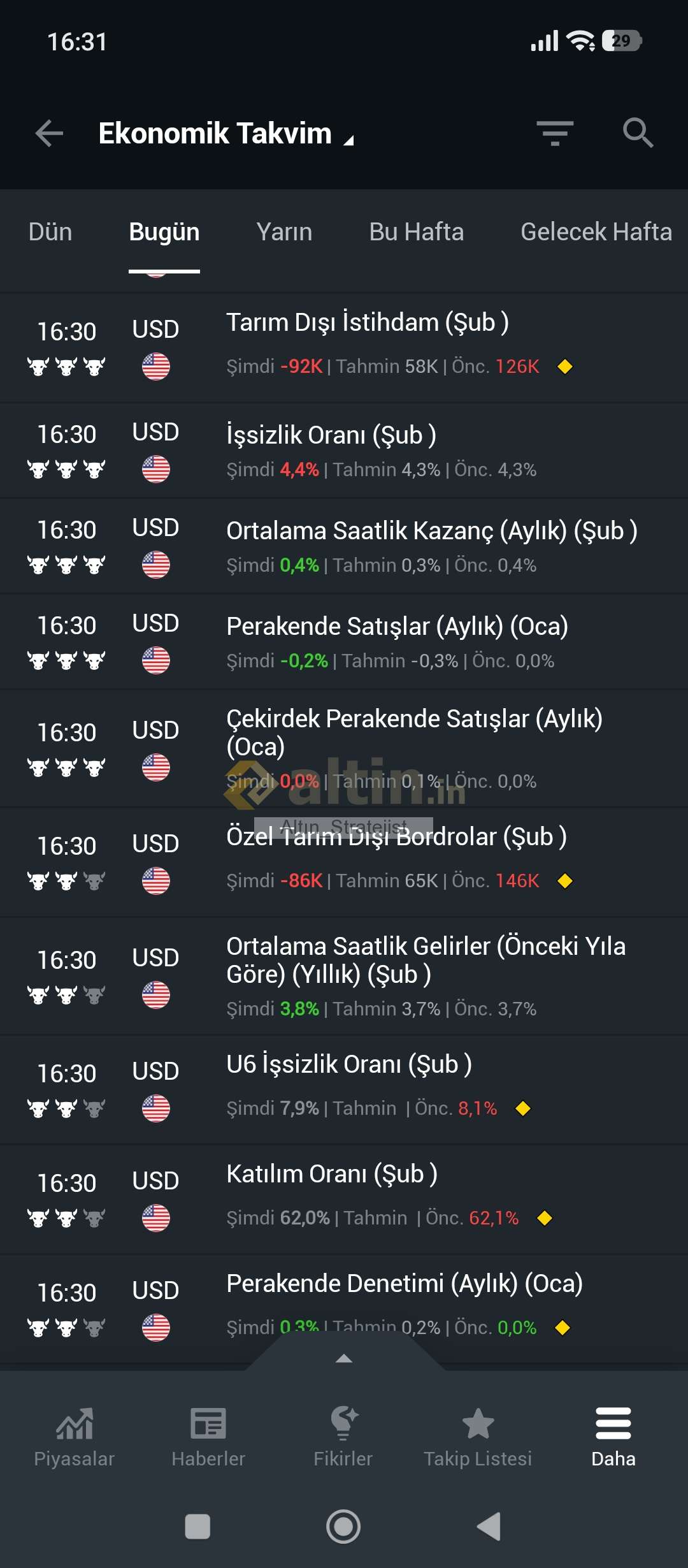
Task: View U6 İşsizlik Oranı (Şub) details
Action: (349, 1065)
